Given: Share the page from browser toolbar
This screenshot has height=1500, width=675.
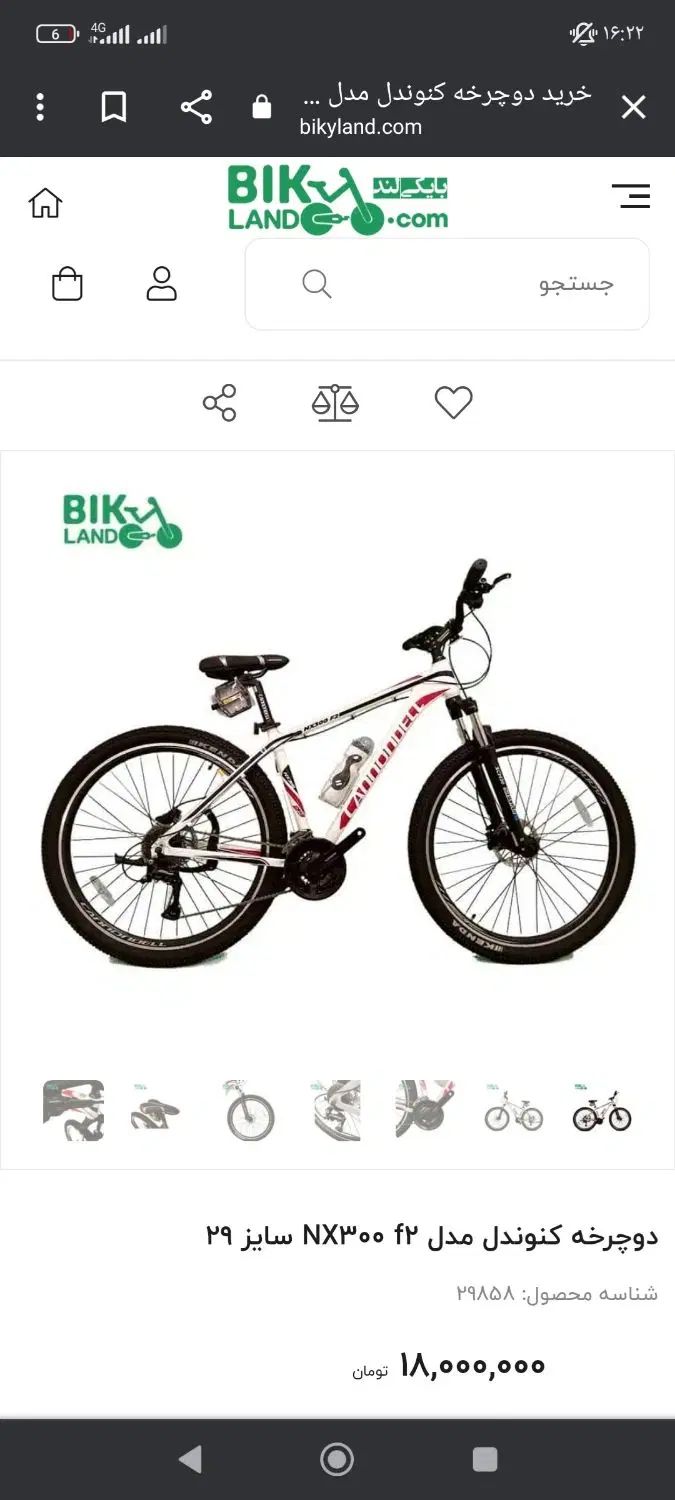Looking at the screenshot, I should tap(196, 108).
